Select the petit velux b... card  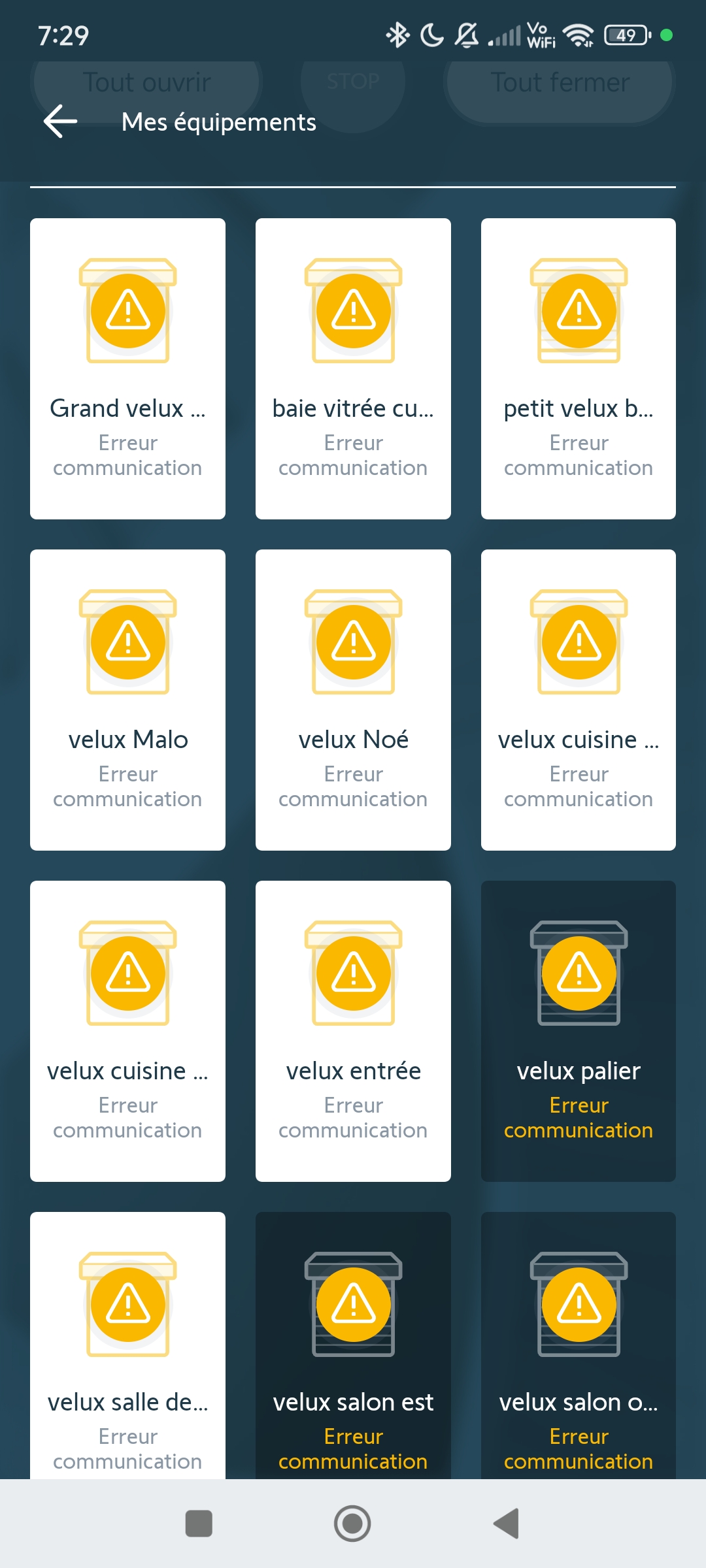pos(578,368)
